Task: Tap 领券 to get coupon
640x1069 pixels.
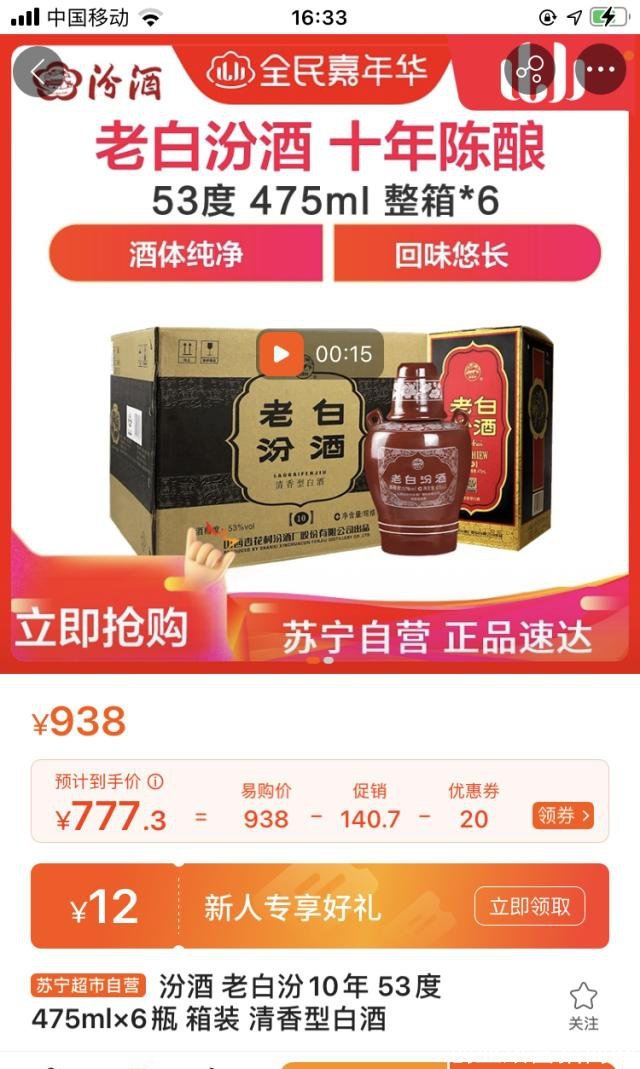Action: pyautogui.click(x=564, y=816)
